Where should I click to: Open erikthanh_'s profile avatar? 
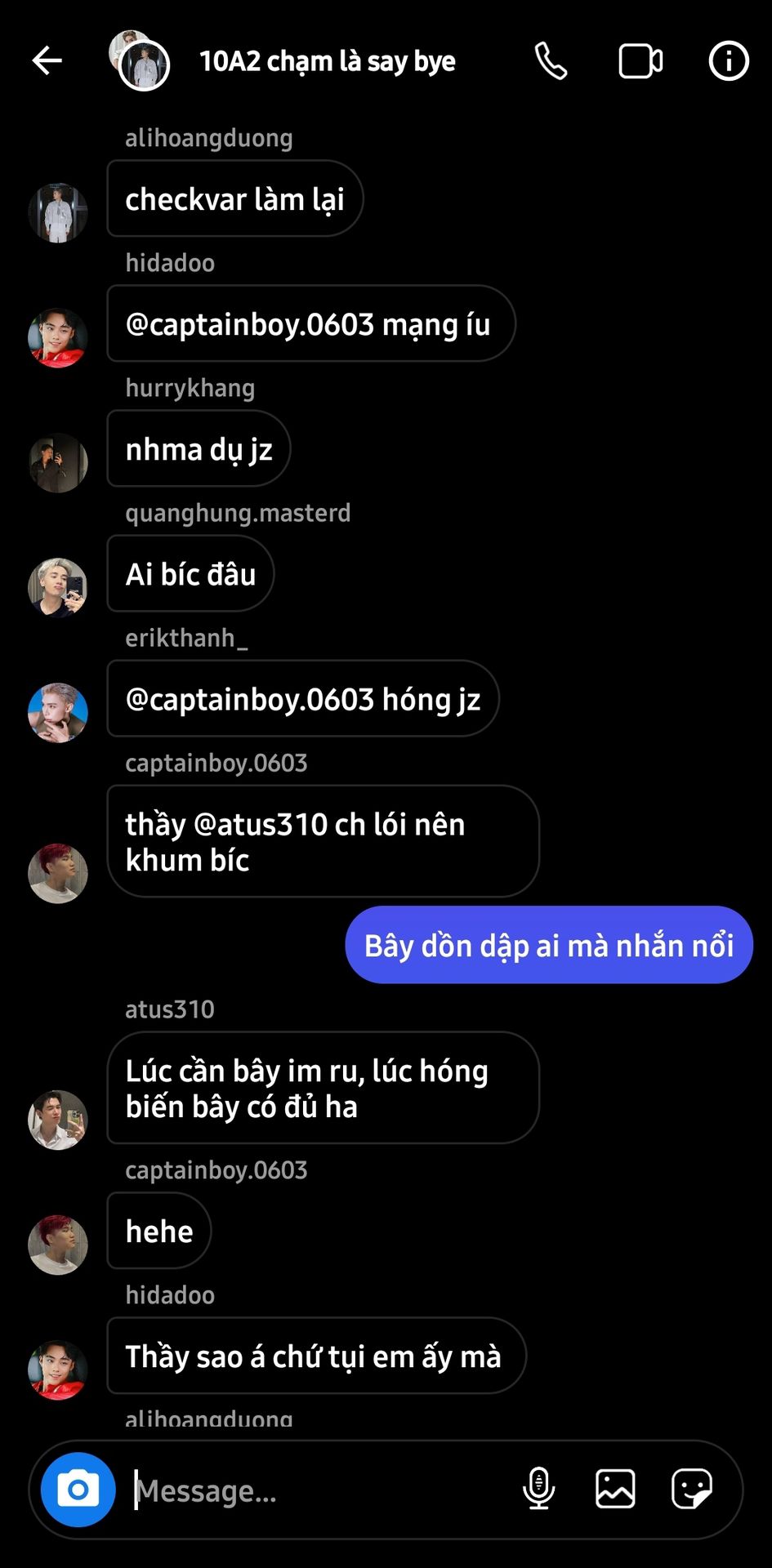pos(58,712)
